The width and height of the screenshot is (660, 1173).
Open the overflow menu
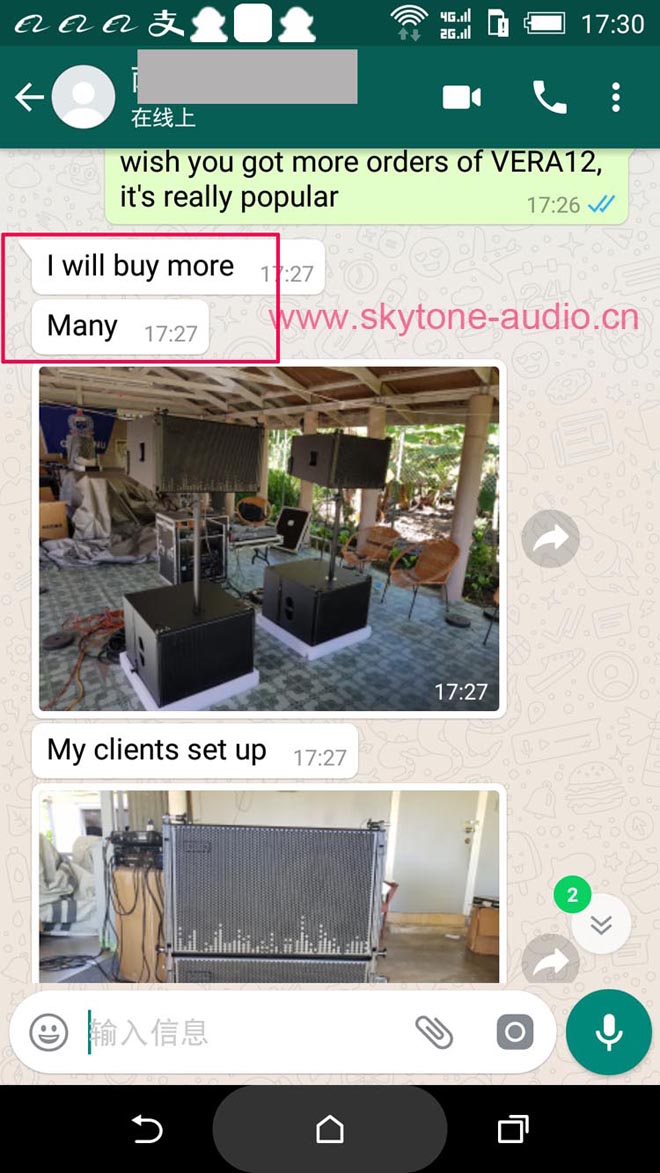[x=615, y=97]
